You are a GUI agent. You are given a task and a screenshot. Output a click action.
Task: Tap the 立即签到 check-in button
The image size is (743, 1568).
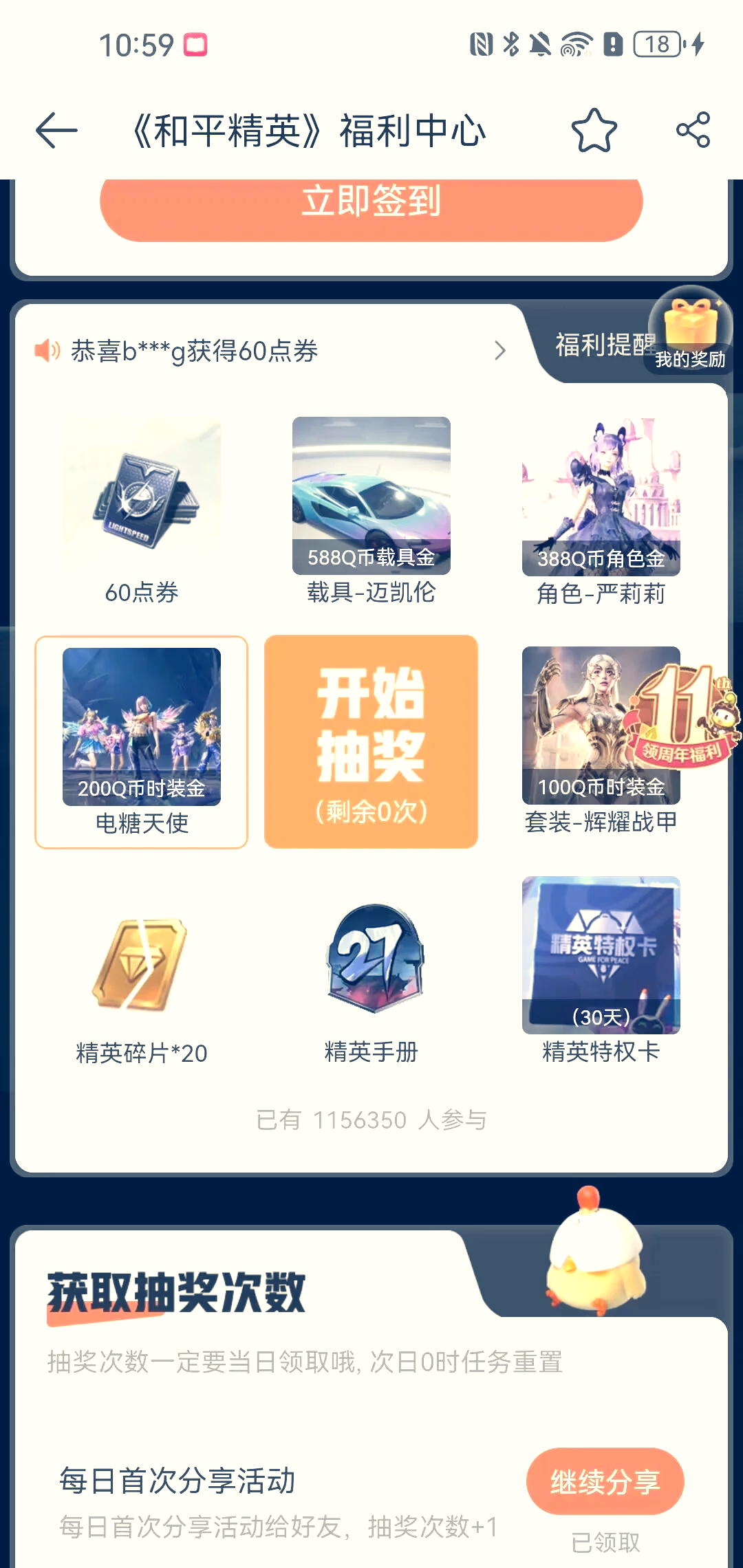click(371, 204)
